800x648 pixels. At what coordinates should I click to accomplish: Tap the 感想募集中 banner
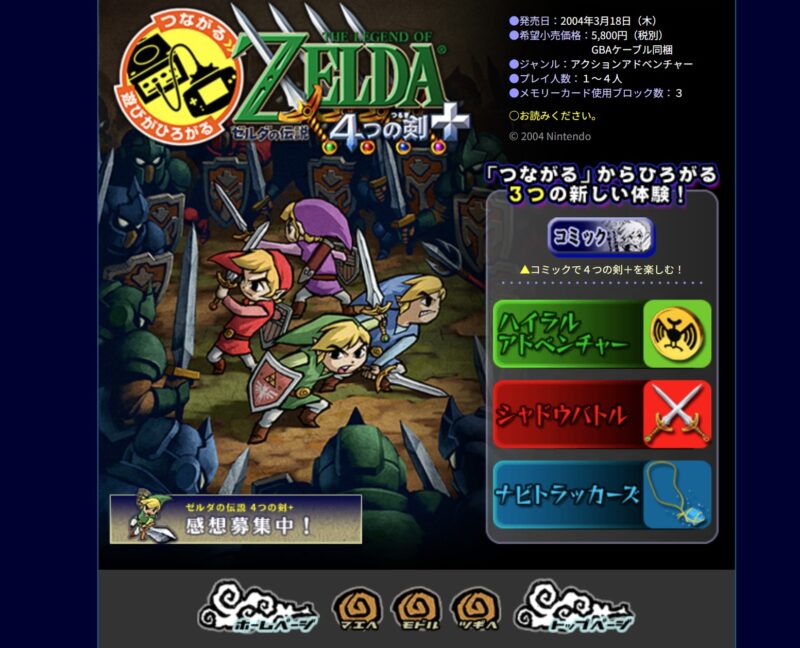click(235, 518)
